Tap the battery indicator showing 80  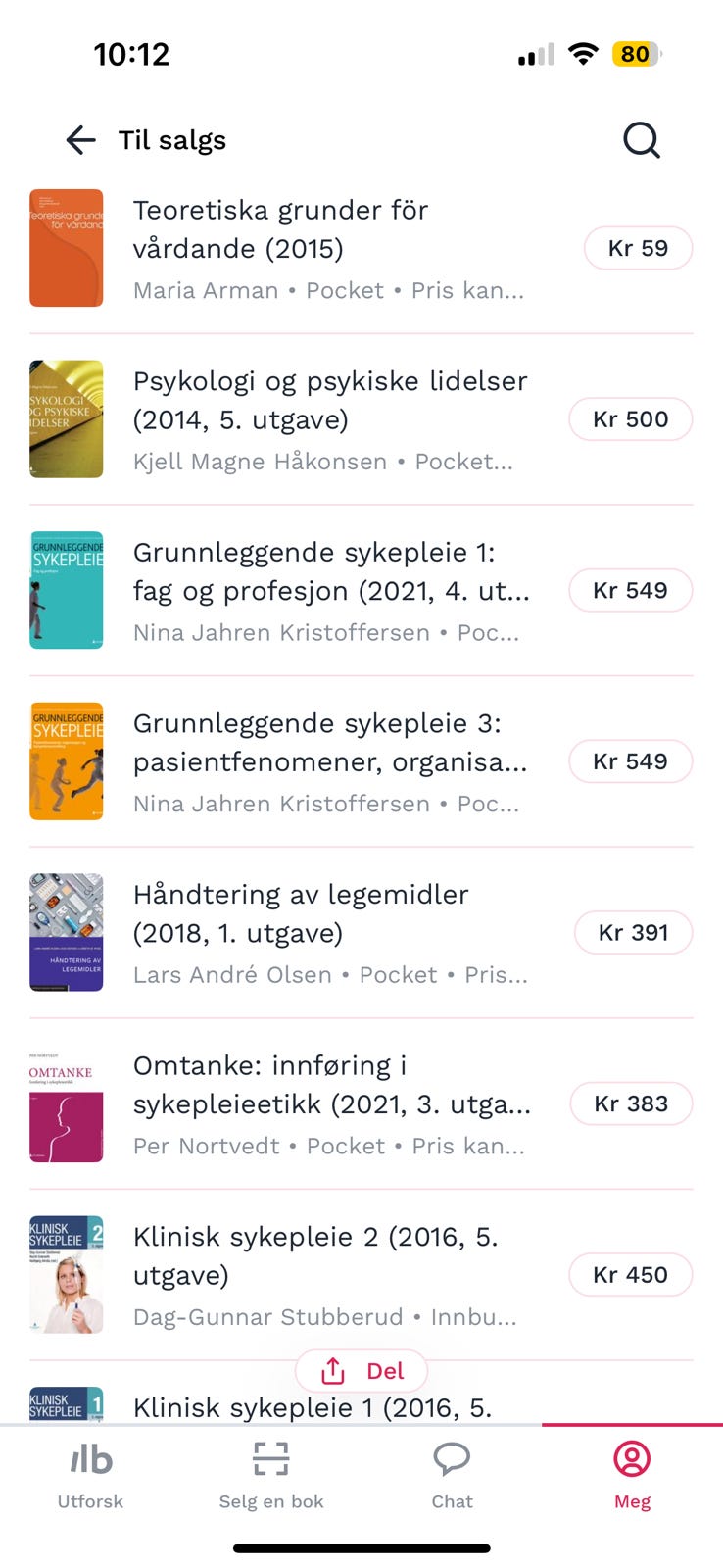(637, 55)
